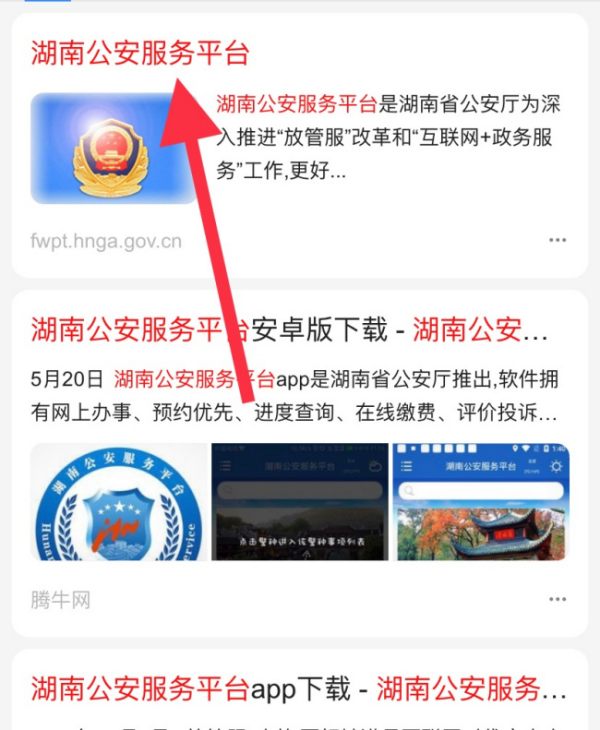Tap the police badge thumbnail in the first result
The width and height of the screenshot is (600, 730).
tap(113, 149)
